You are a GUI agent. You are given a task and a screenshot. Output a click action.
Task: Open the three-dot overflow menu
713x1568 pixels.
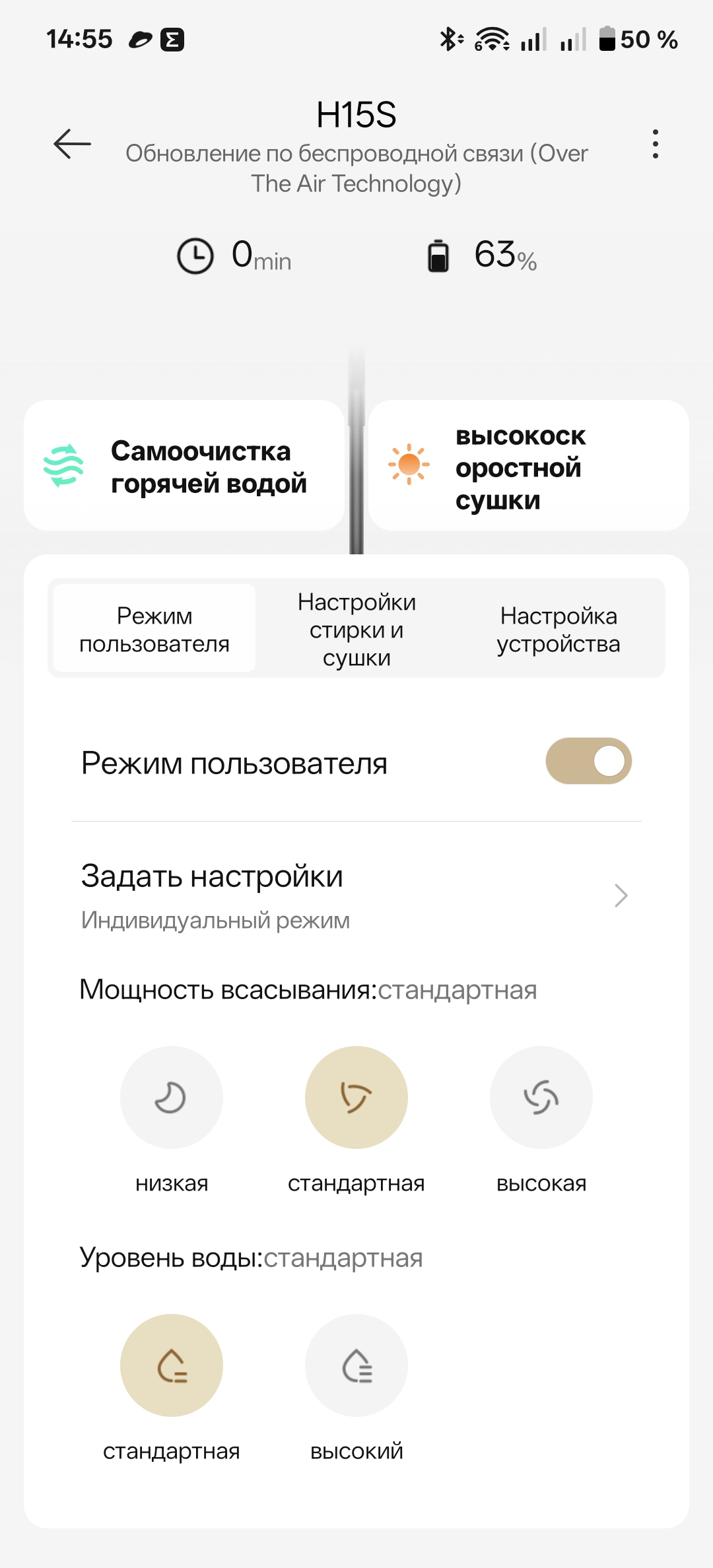[x=655, y=144]
